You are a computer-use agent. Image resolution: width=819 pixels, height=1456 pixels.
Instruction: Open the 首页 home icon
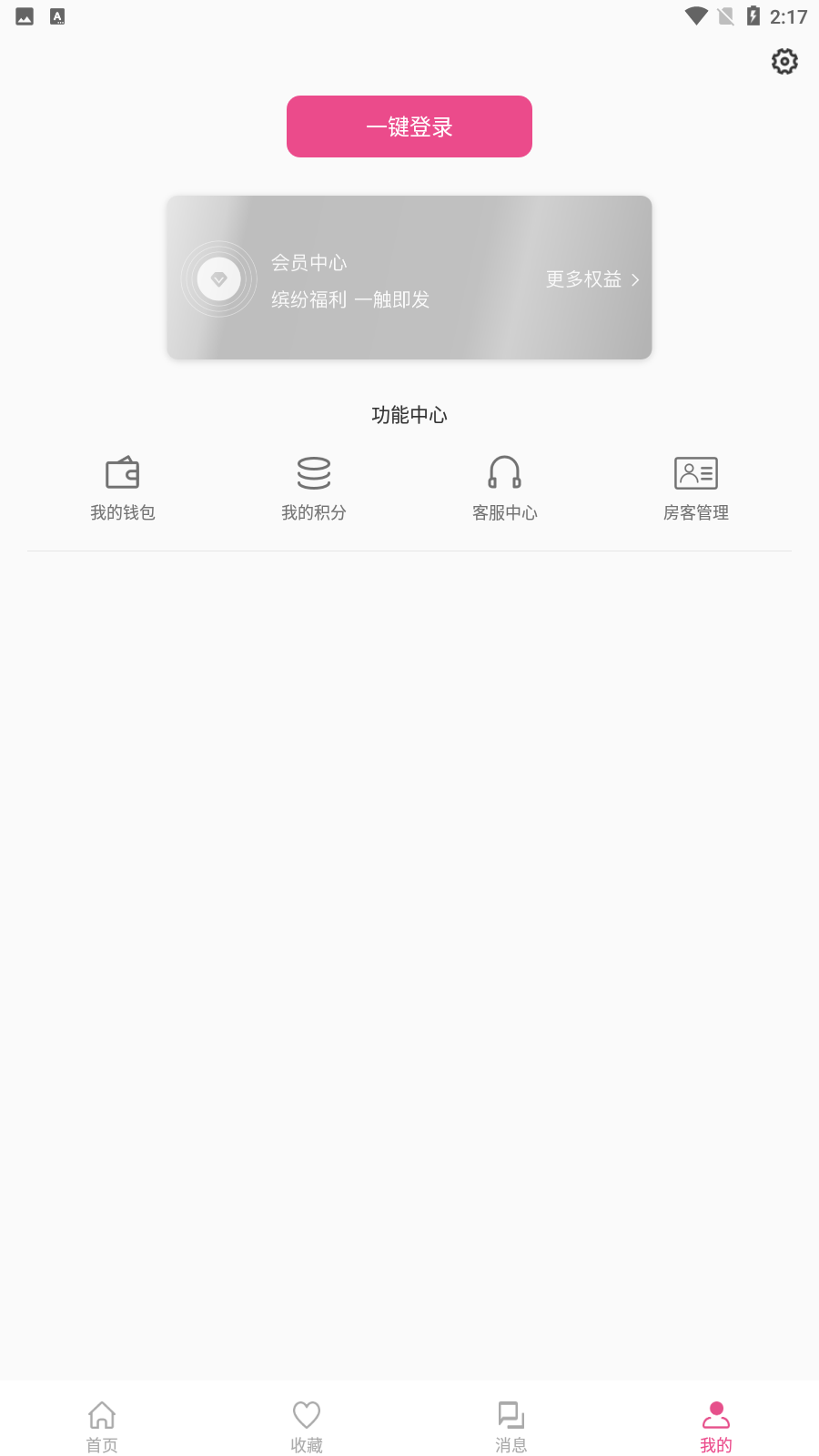[101, 1415]
